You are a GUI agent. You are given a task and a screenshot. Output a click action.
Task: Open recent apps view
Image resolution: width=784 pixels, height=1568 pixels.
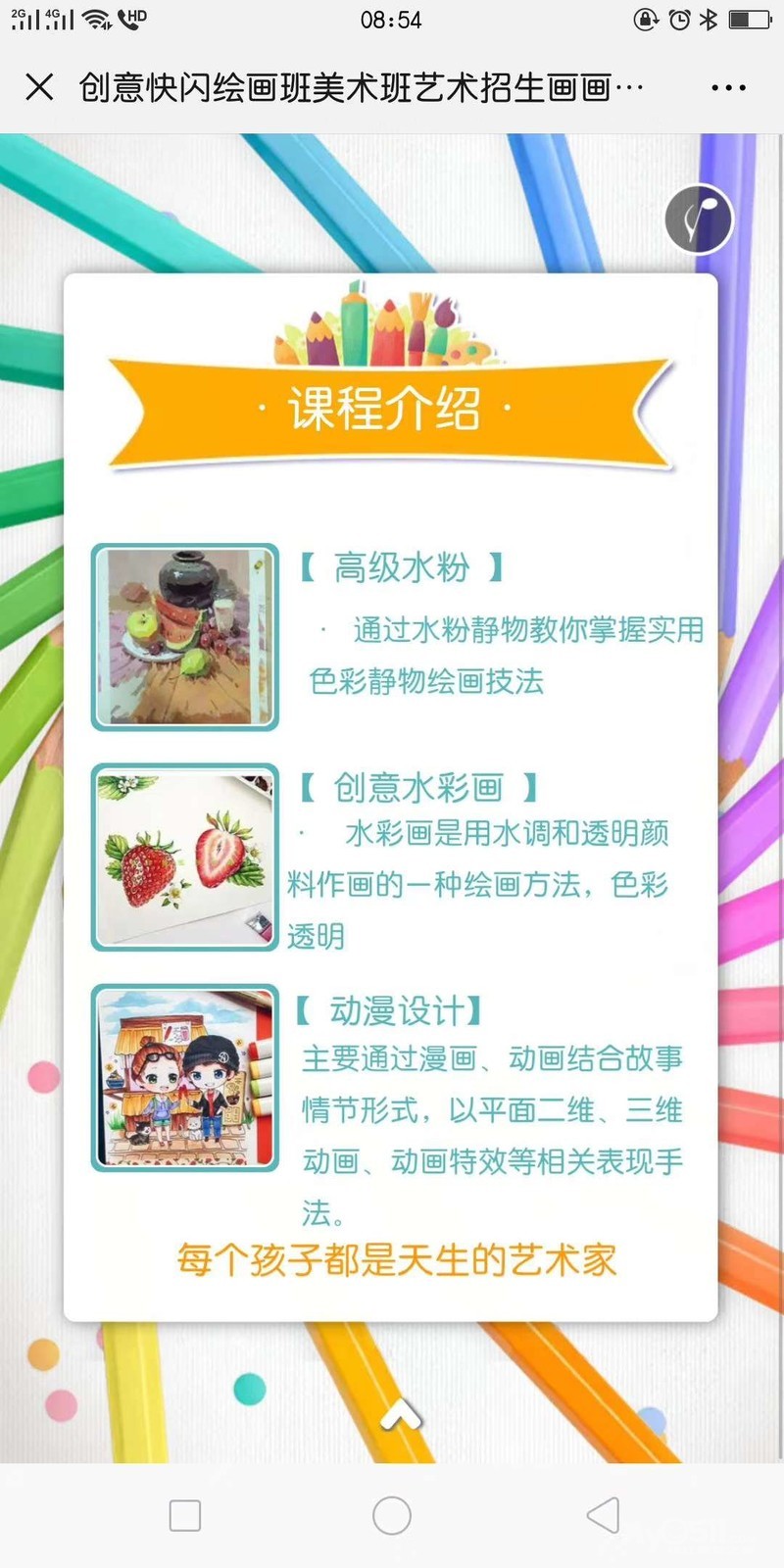[x=185, y=1515]
